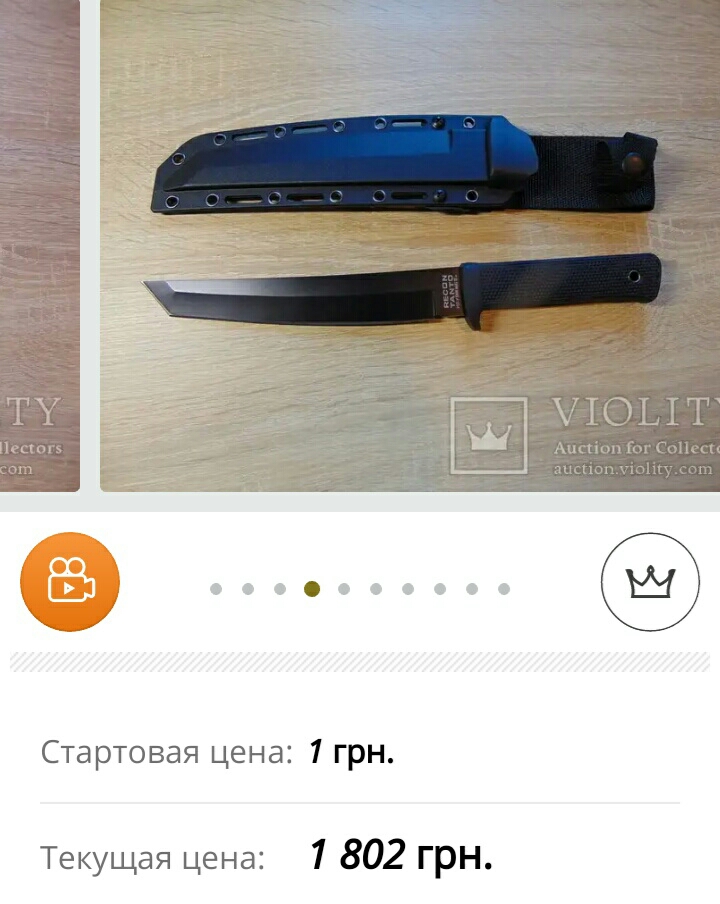Open the knife and sheath photo fullscreen
The width and height of the screenshot is (720, 904).
(408, 245)
